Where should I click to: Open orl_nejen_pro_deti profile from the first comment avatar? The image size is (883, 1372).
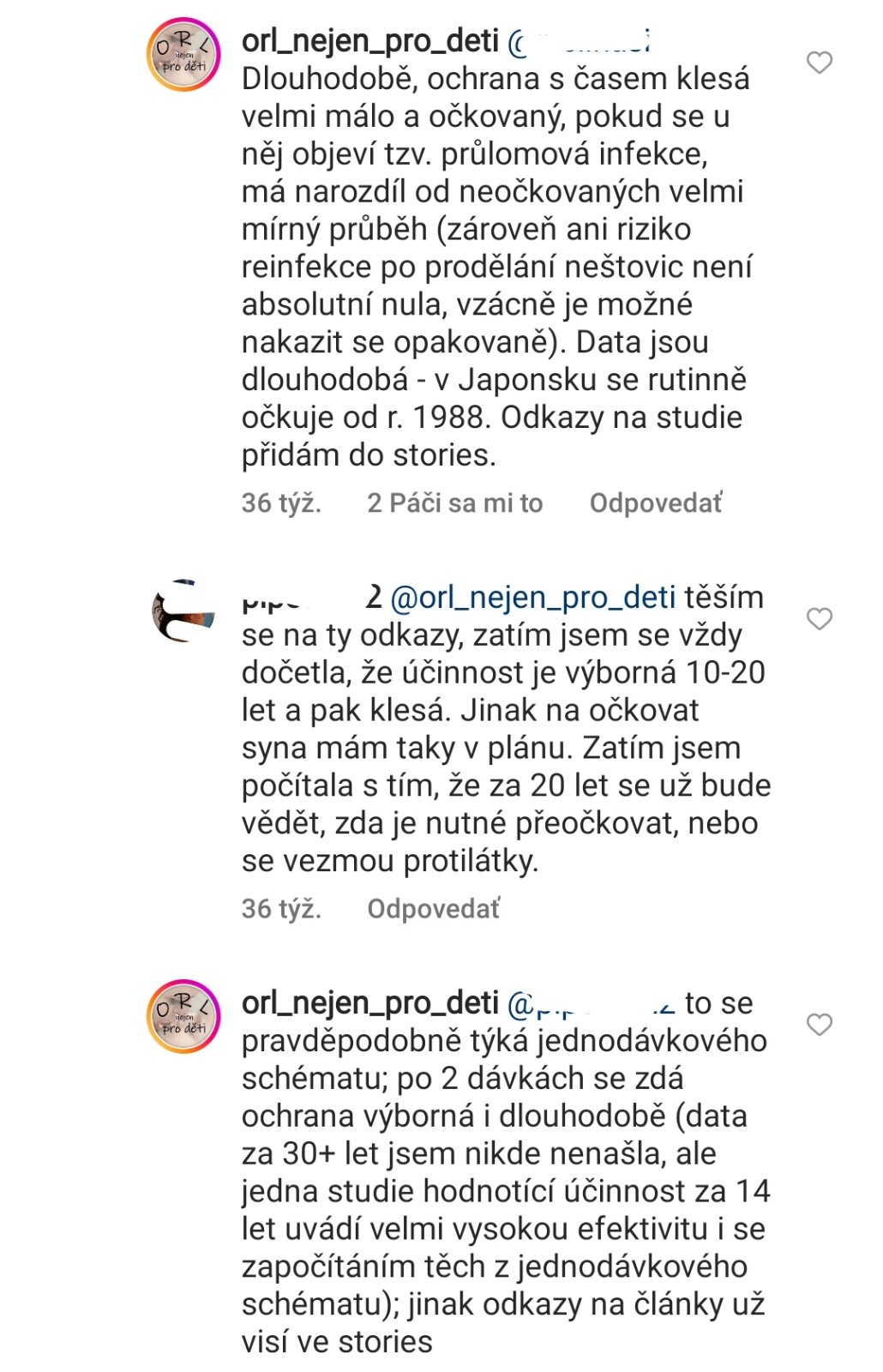183,54
